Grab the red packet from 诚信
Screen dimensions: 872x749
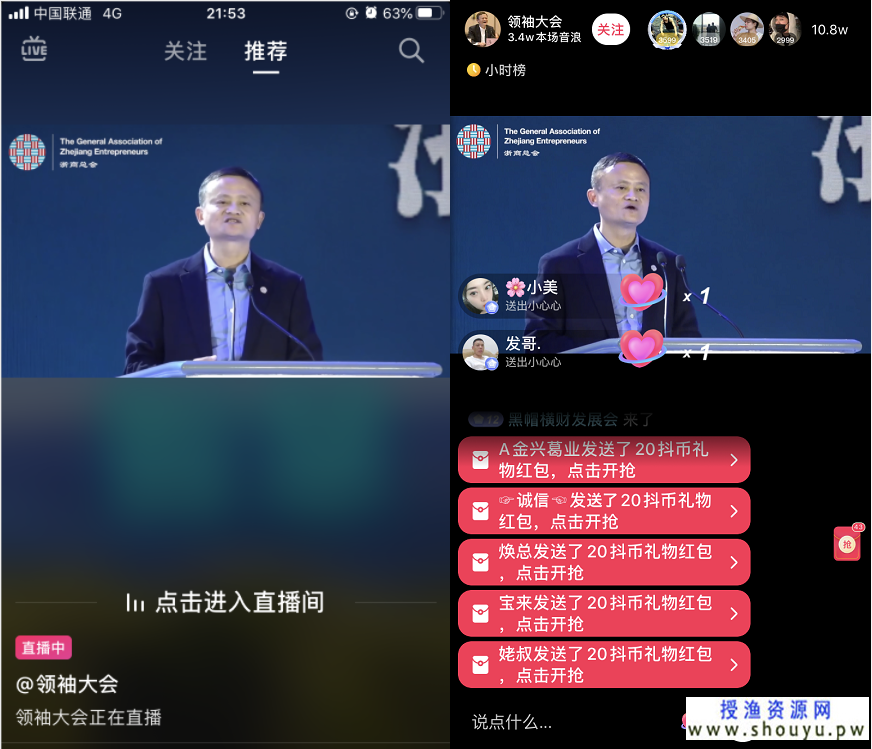coord(604,511)
